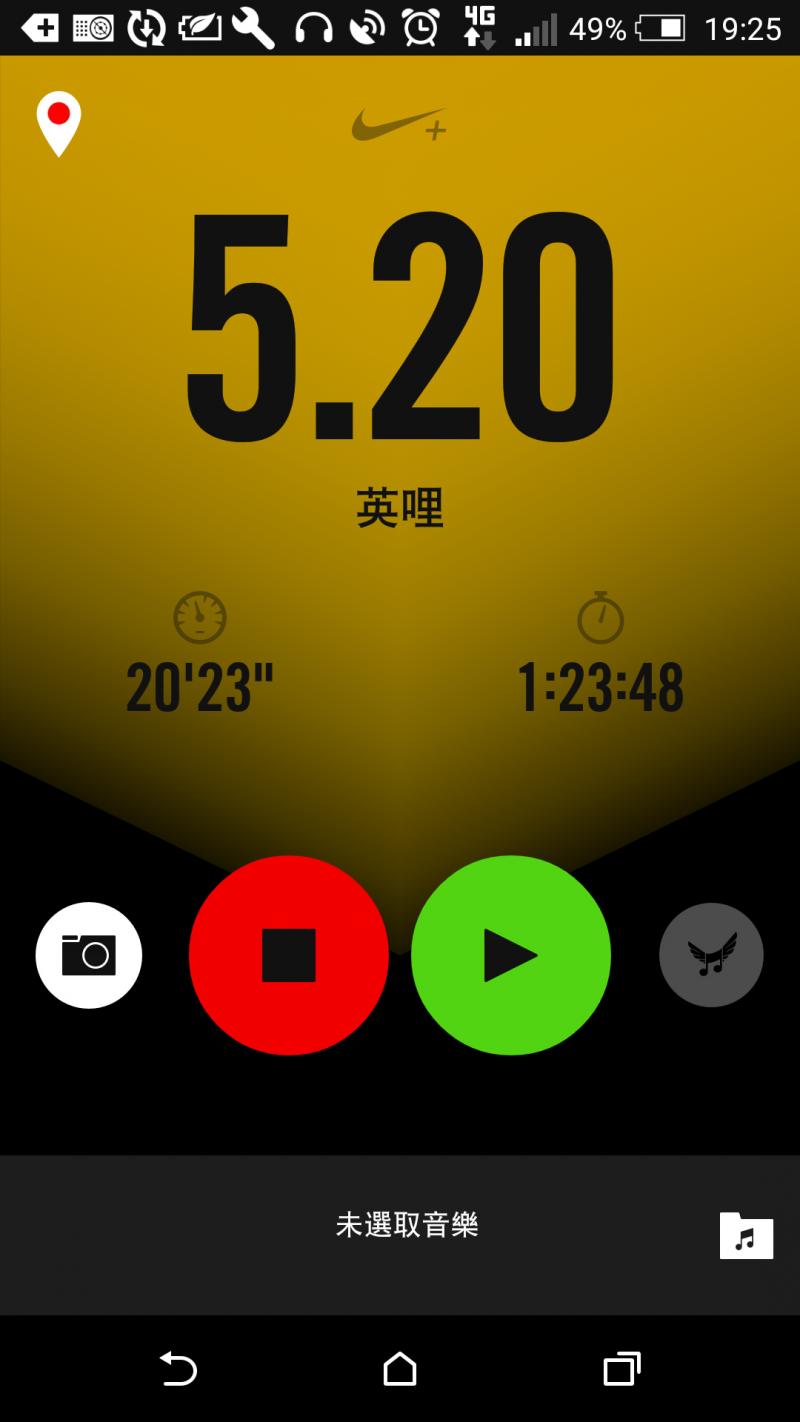Image resolution: width=800 pixels, height=1422 pixels.
Task: Open the music folder to select music
Action: [x=746, y=1235]
